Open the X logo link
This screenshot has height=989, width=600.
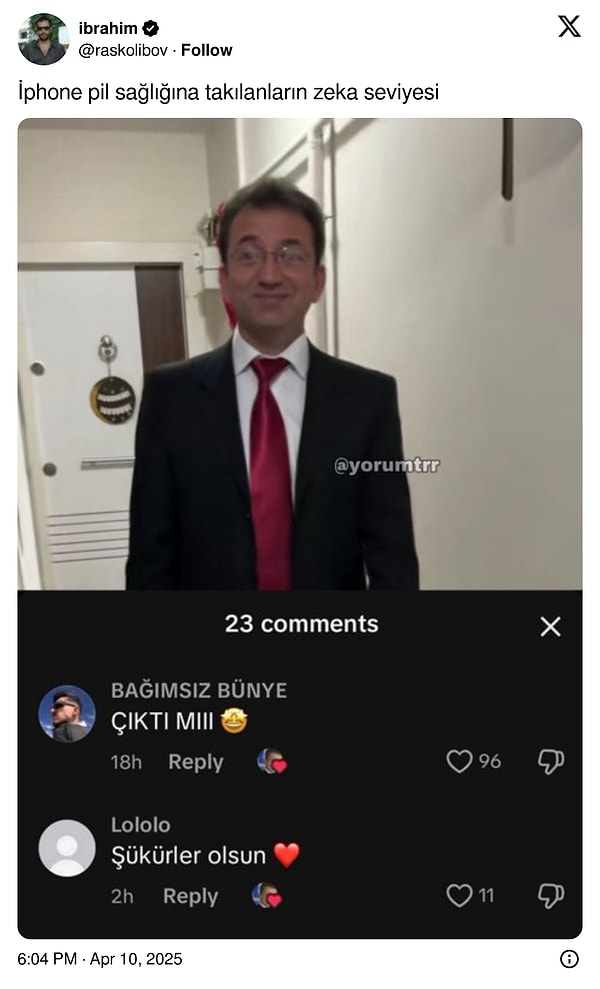[569, 27]
